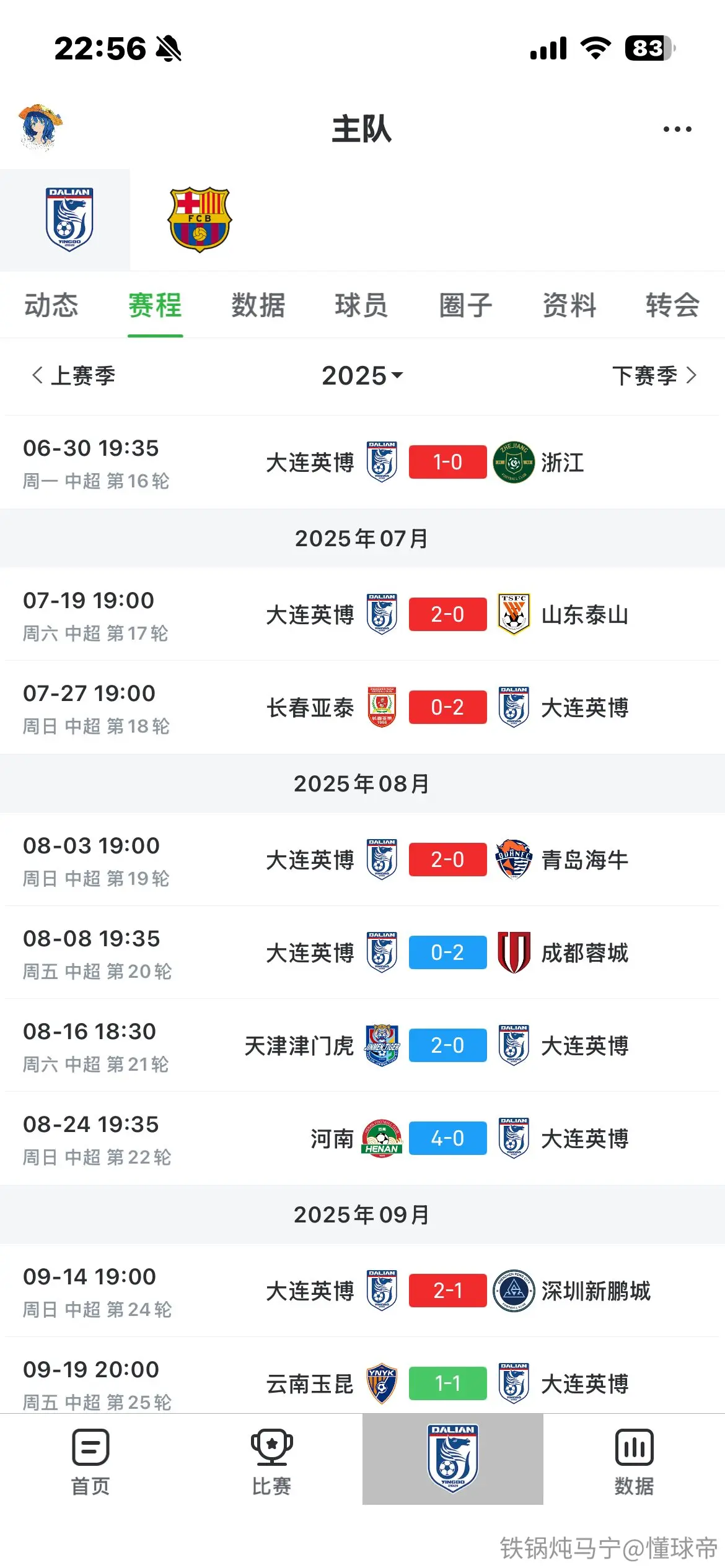Switch to the 转会 tab
Screen dimensions: 725x1568
tap(672, 305)
